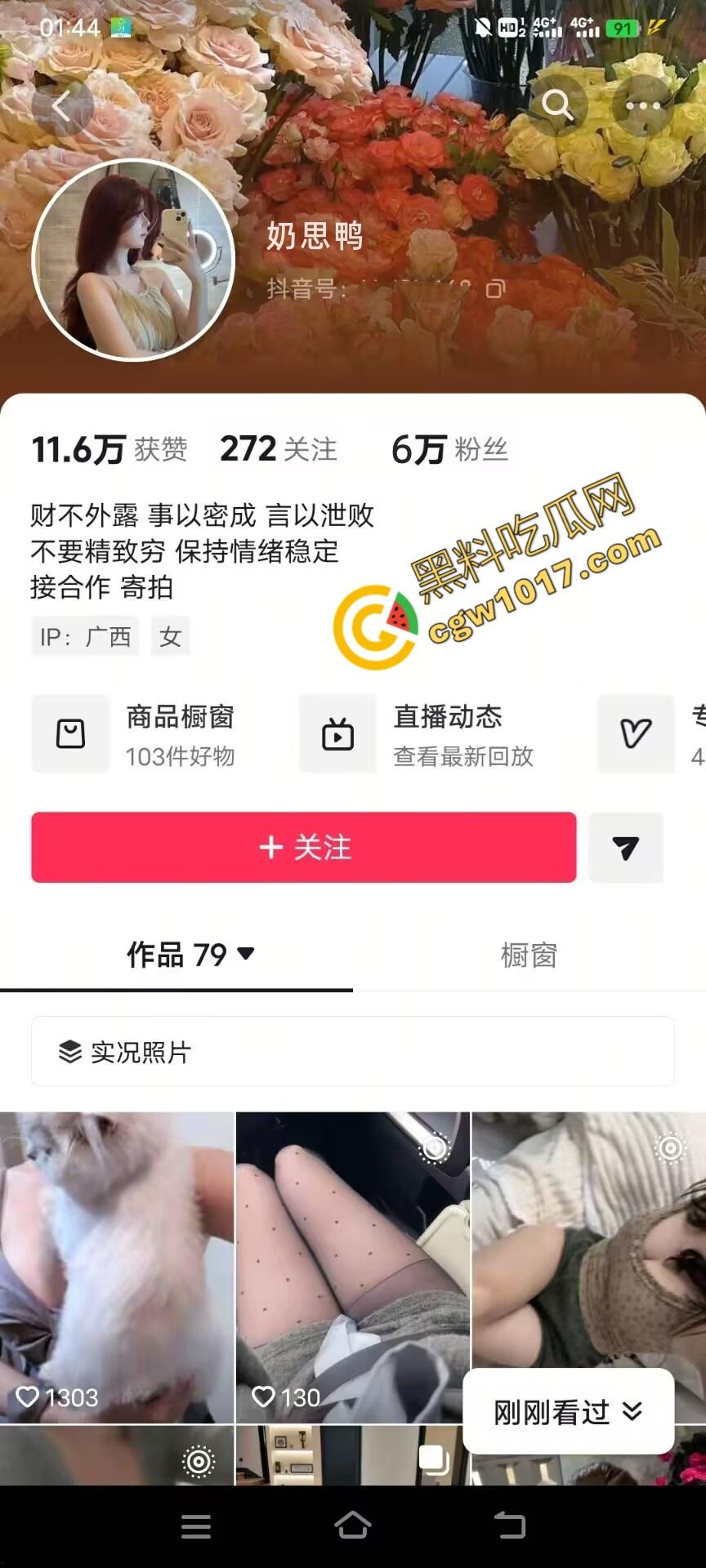
Task: Go to the system home screen
Action: 353,1525
